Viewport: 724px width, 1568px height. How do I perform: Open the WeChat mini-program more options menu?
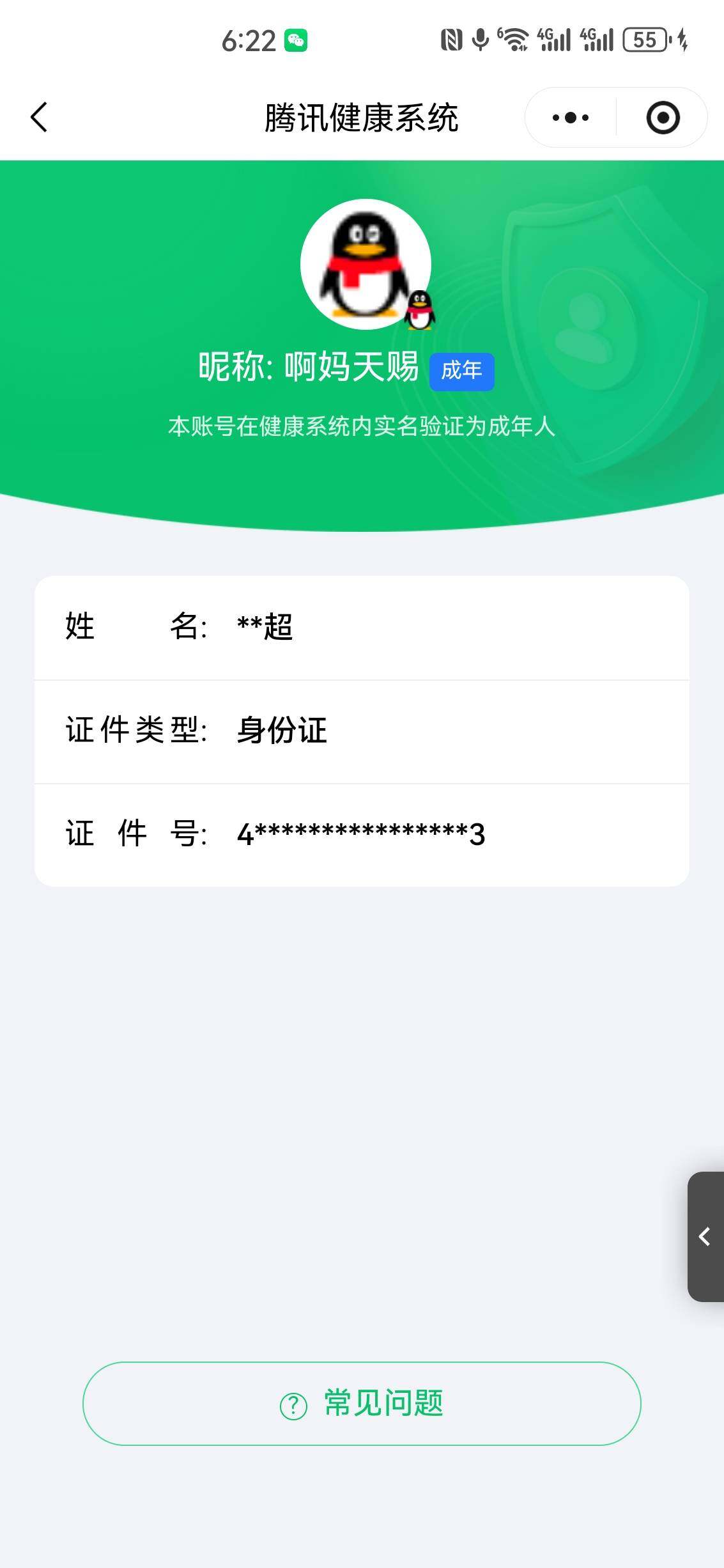568,117
